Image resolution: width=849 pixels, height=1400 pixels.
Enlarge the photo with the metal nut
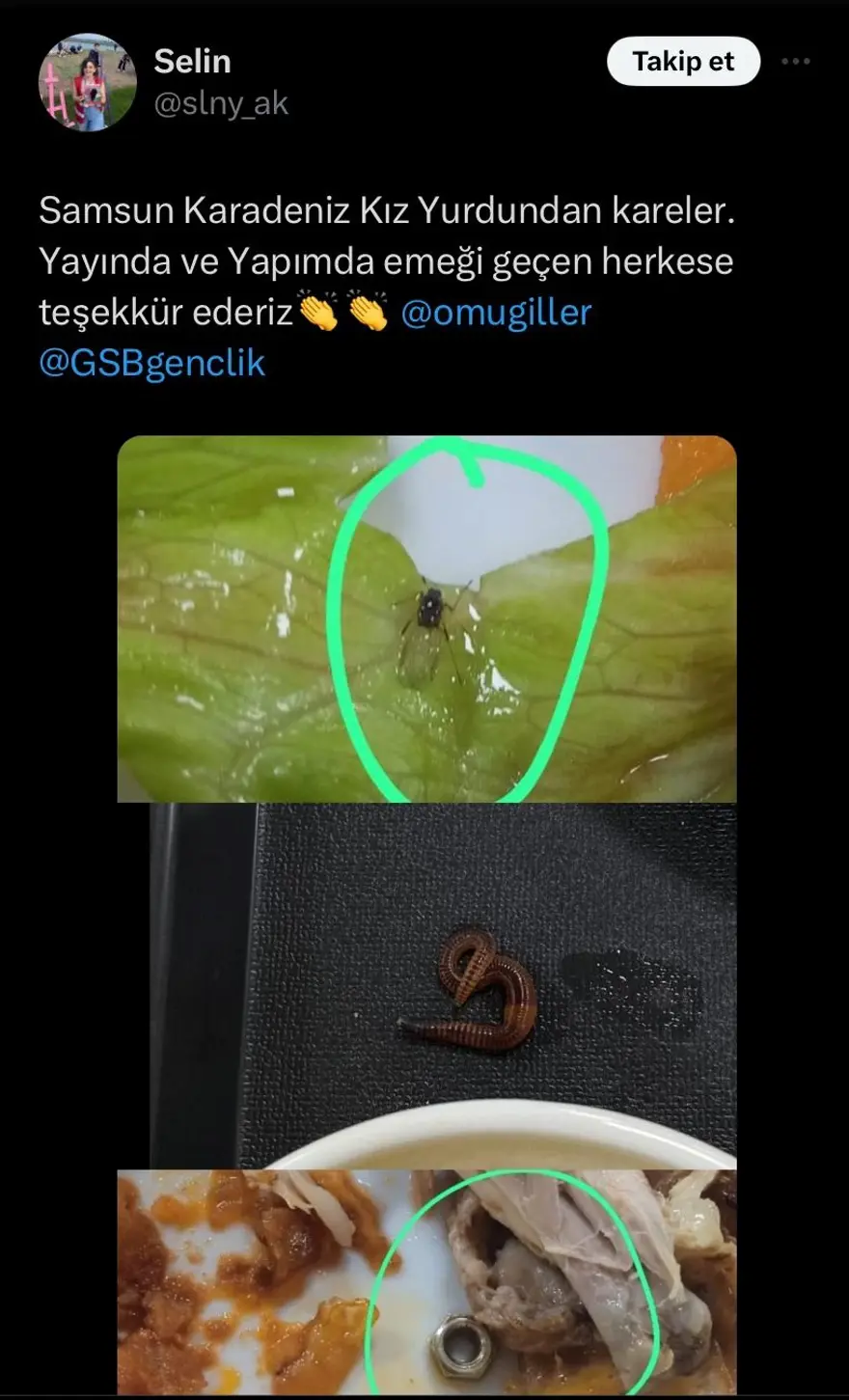click(426, 1282)
